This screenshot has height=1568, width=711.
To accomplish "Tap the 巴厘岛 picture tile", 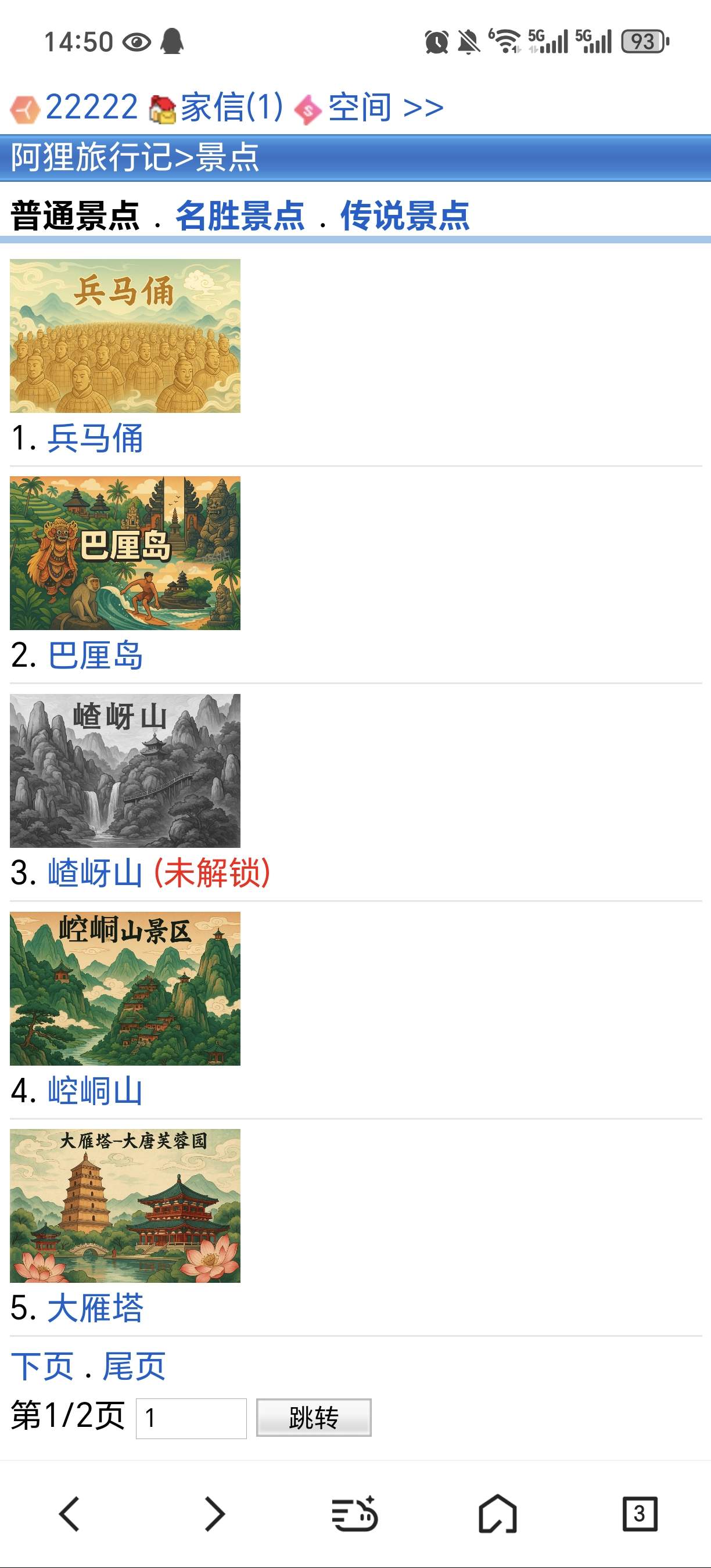I will pos(125,553).
